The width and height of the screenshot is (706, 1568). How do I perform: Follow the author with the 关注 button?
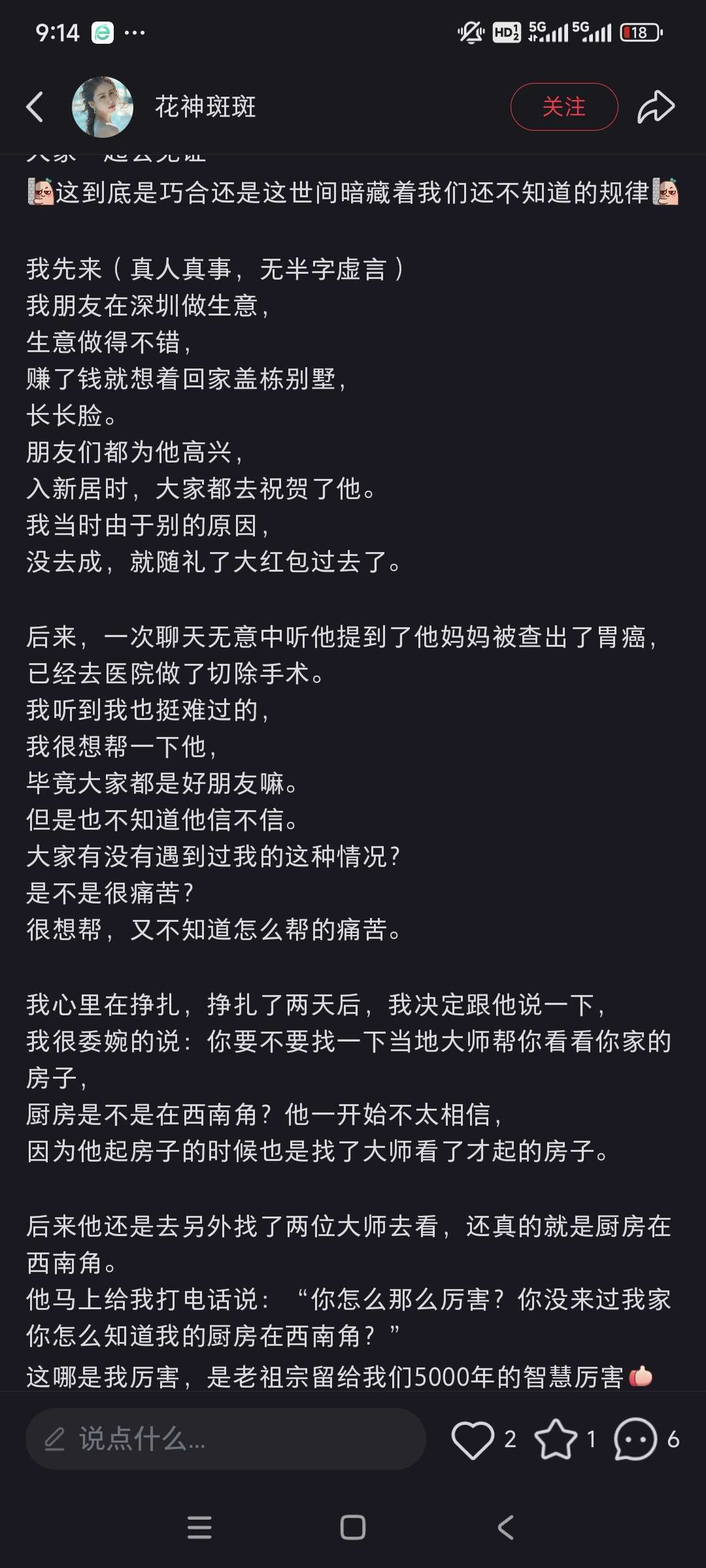pyautogui.click(x=564, y=106)
